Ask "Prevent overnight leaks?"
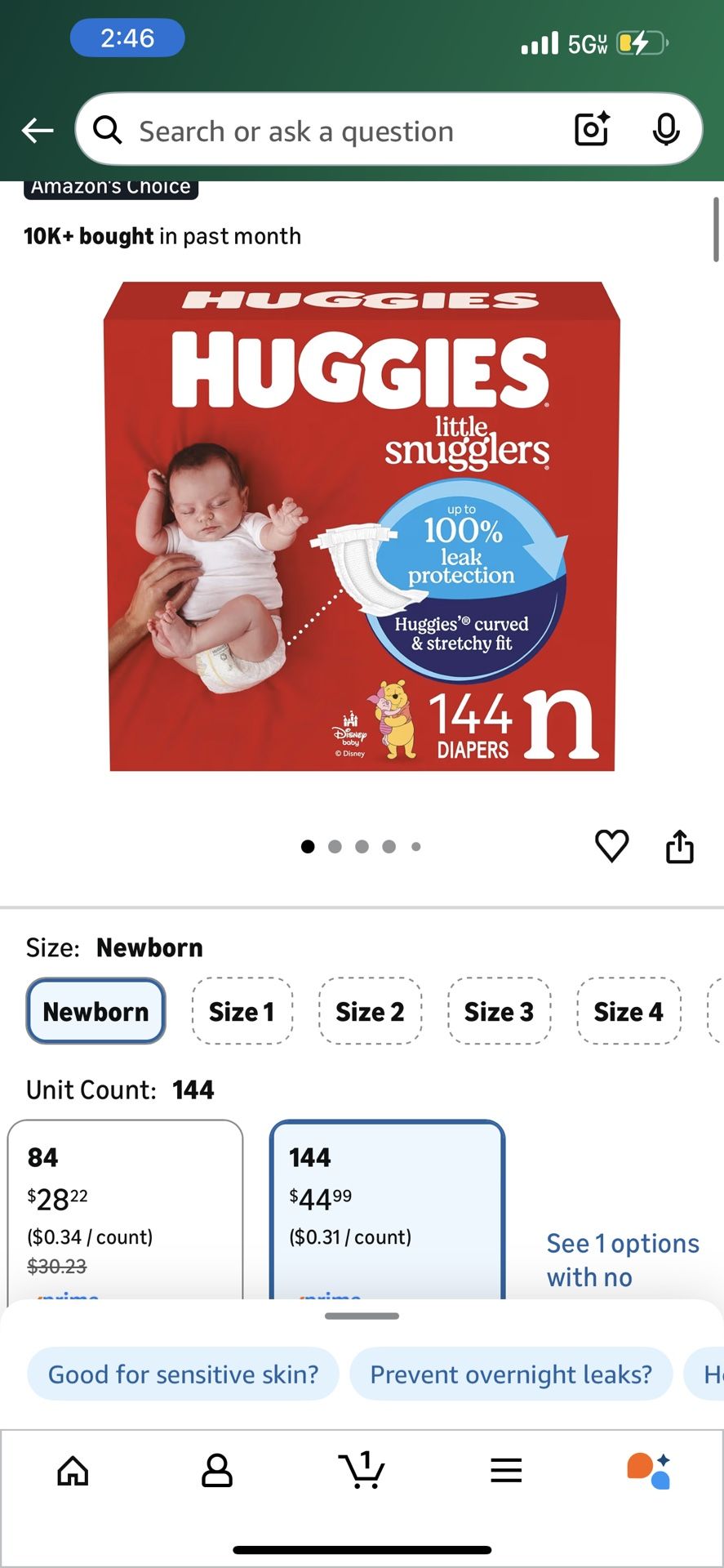 511,1374
